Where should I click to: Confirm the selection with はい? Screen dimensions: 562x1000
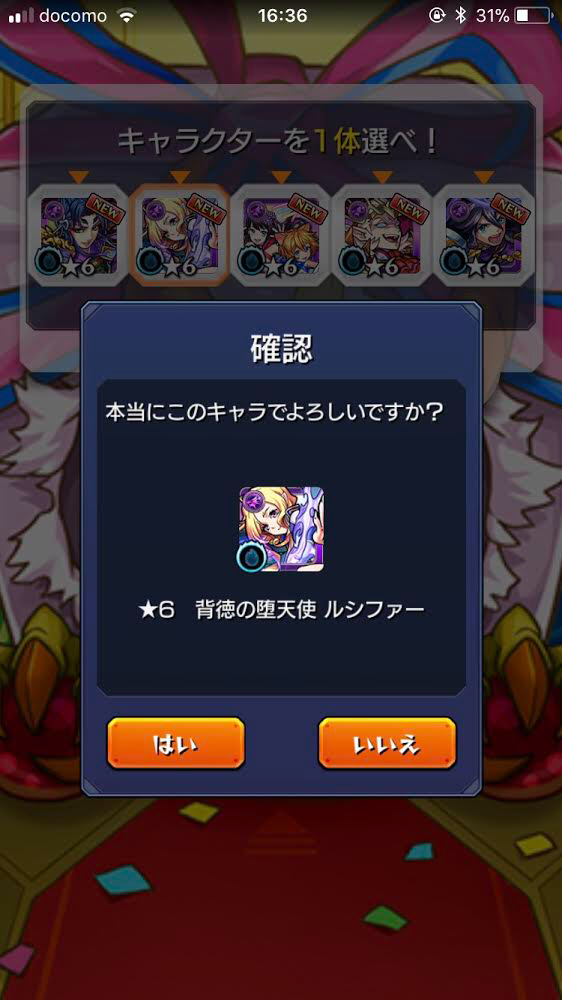(175, 743)
